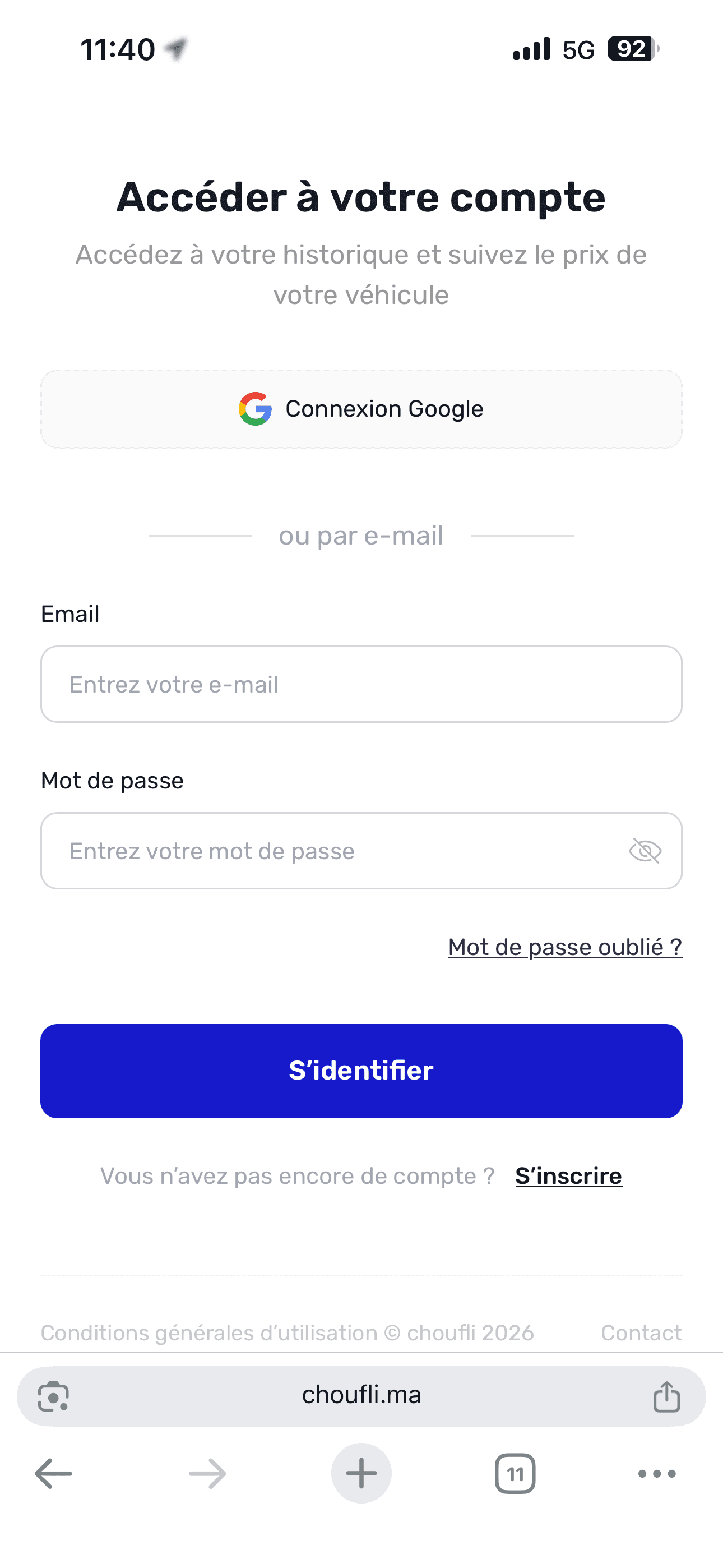Screen dimensions: 723x1568
Task: Open Conditions générales d'utilisation
Action: 208,1332
